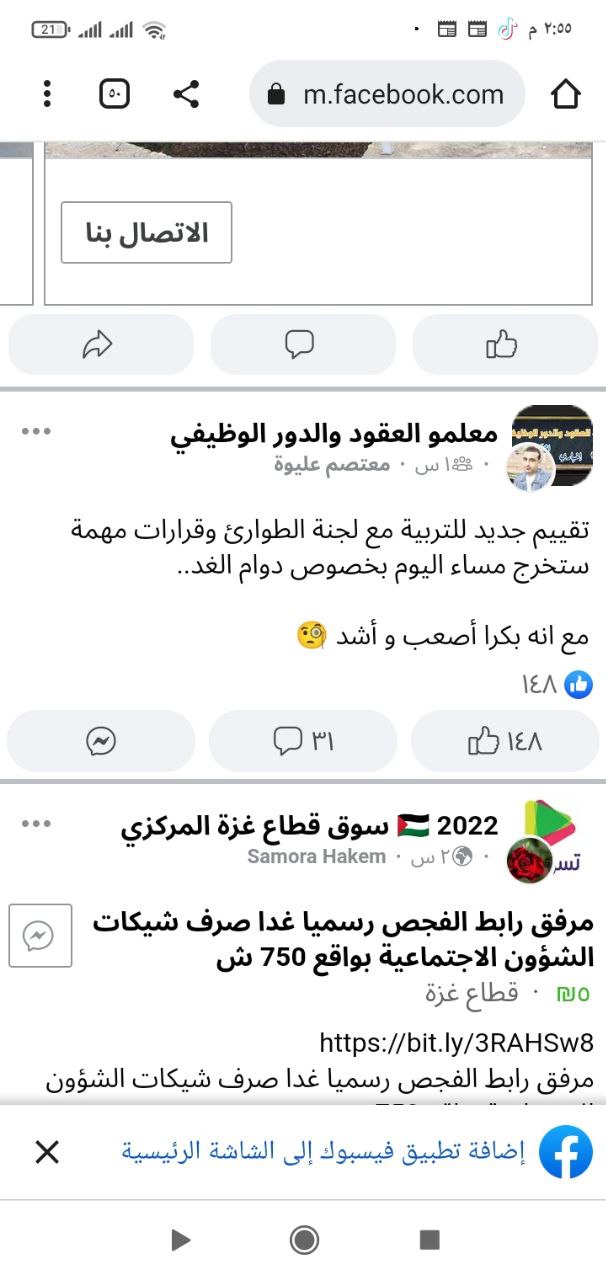
Task: Open the browser overflow menu
Action: [47, 94]
